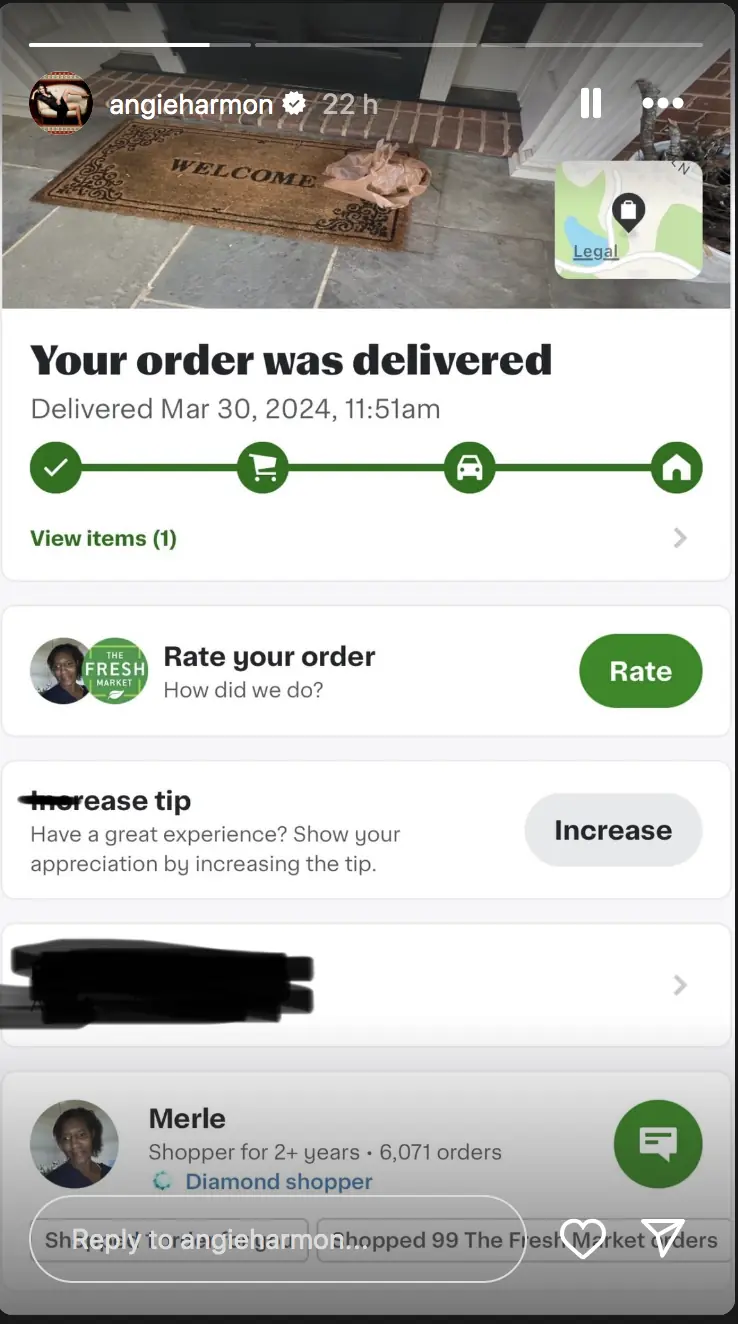Like this story with the heart

582,1238
